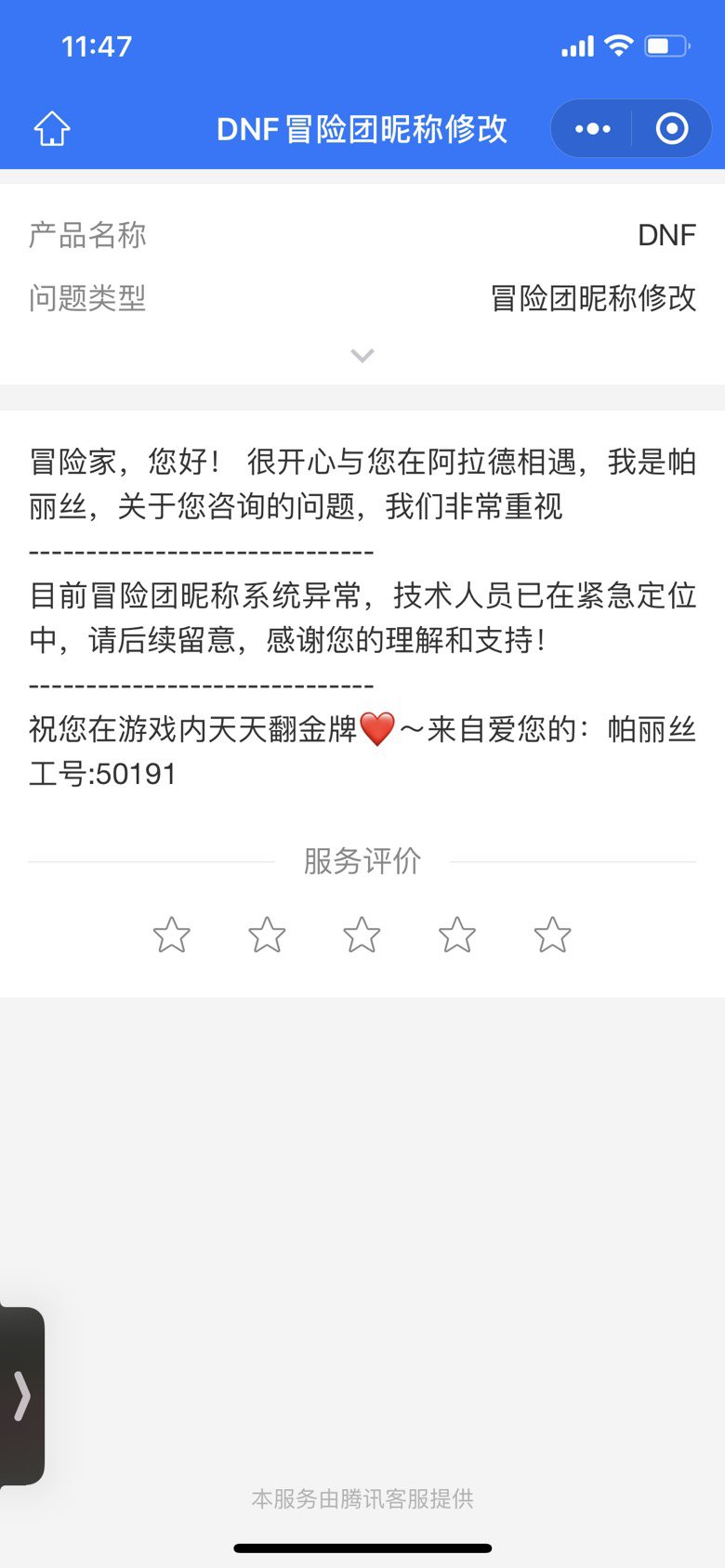The height and width of the screenshot is (1568, 725).
Task: Expand ticket details with the down chevron
Action: [x=362, y=356]
